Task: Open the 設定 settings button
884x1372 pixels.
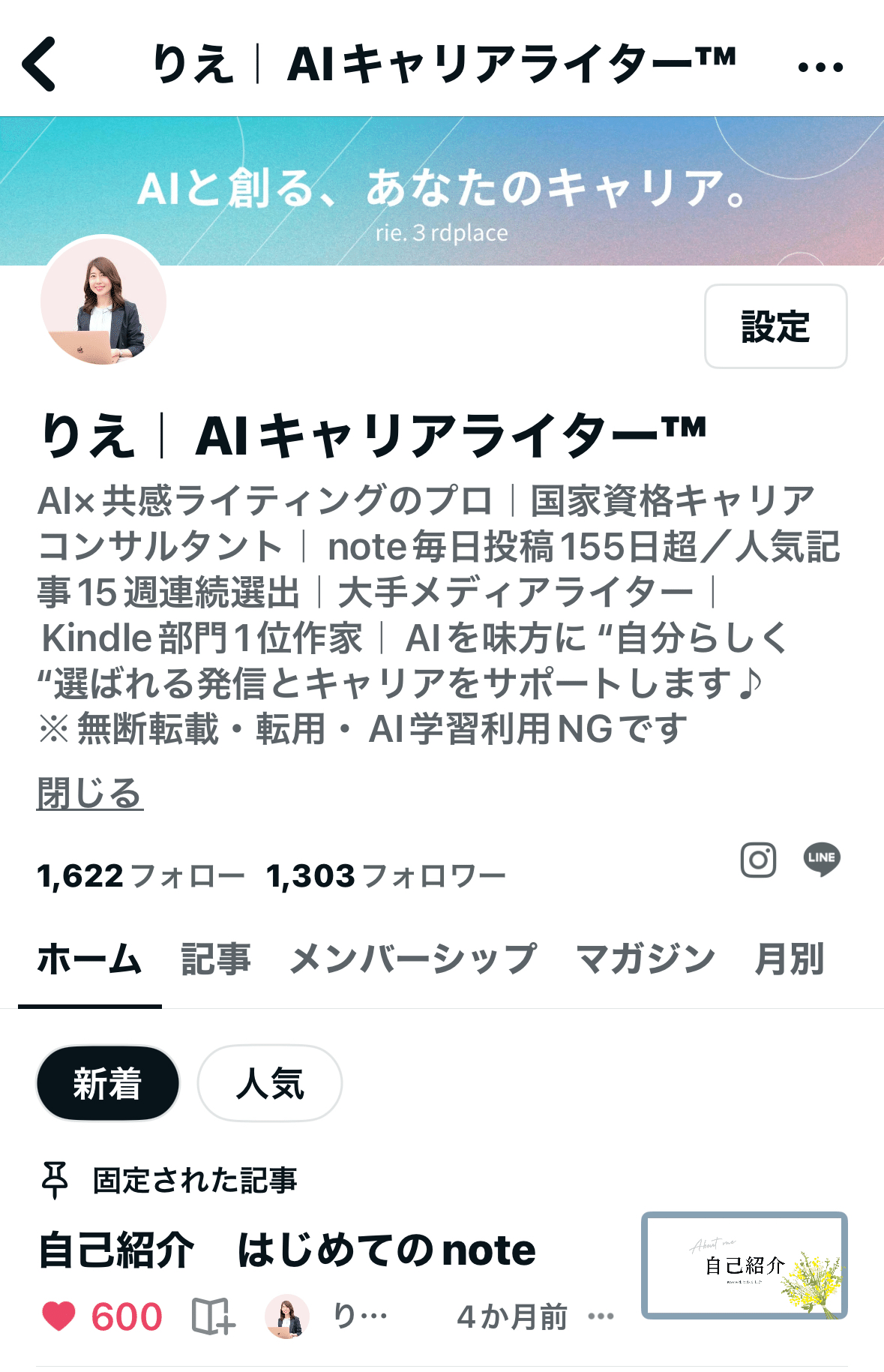Action: 776,325
